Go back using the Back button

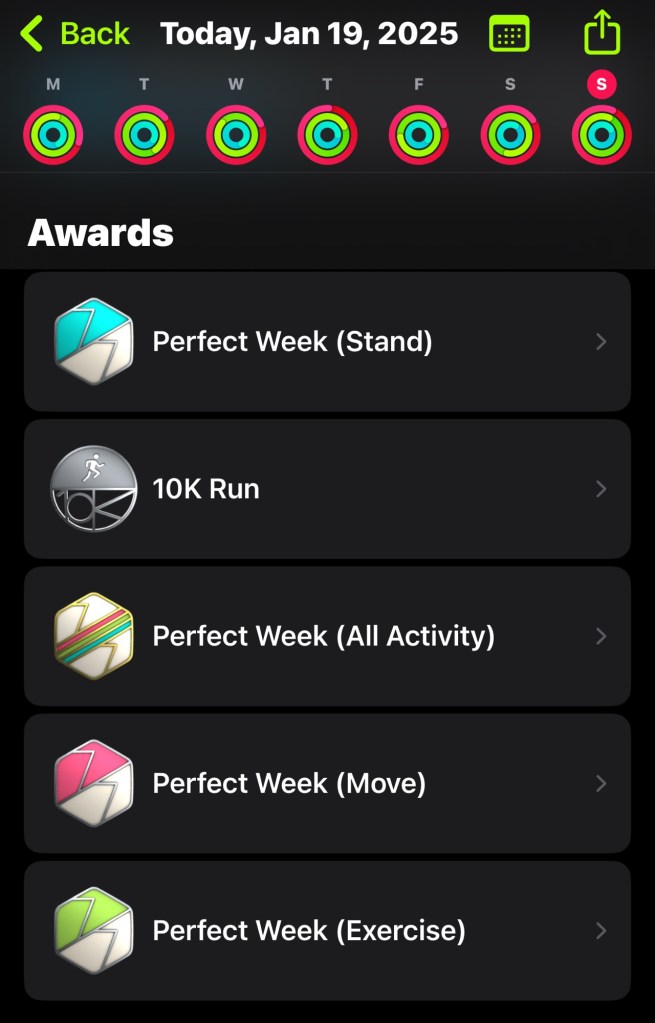point(76,34)
